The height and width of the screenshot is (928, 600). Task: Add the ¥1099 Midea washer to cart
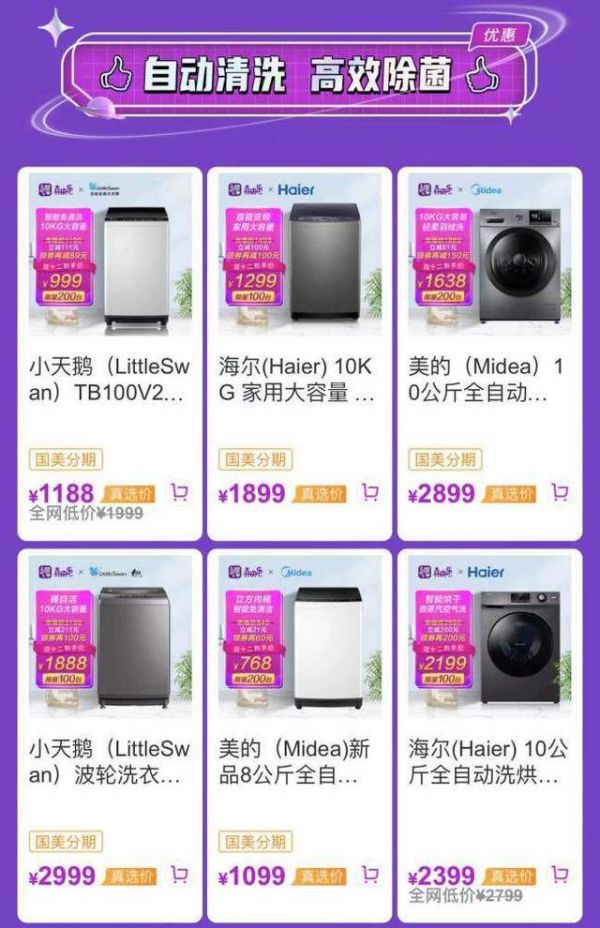[x=370, y=875]
